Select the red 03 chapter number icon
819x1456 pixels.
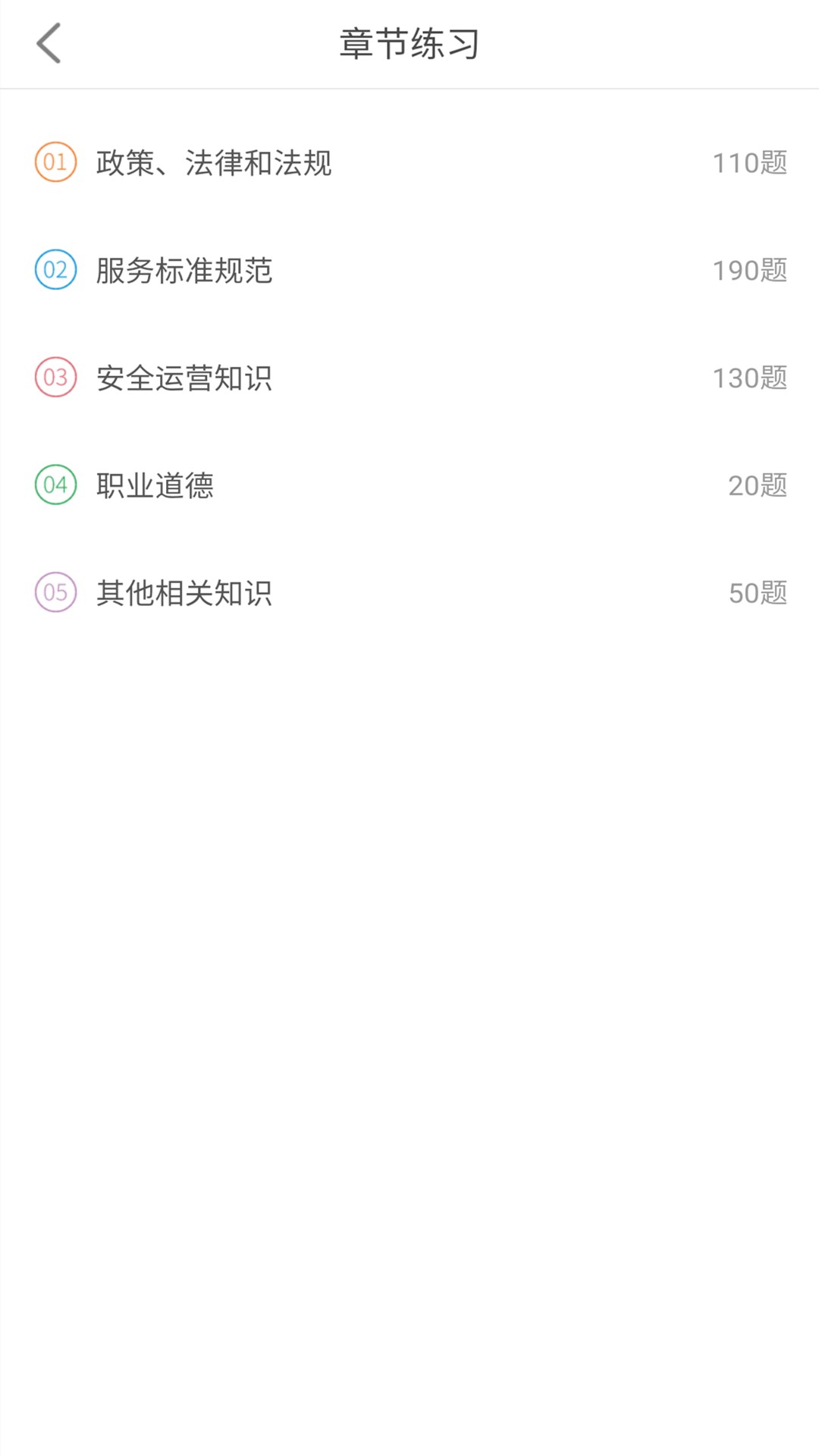(x=54, y=377)
